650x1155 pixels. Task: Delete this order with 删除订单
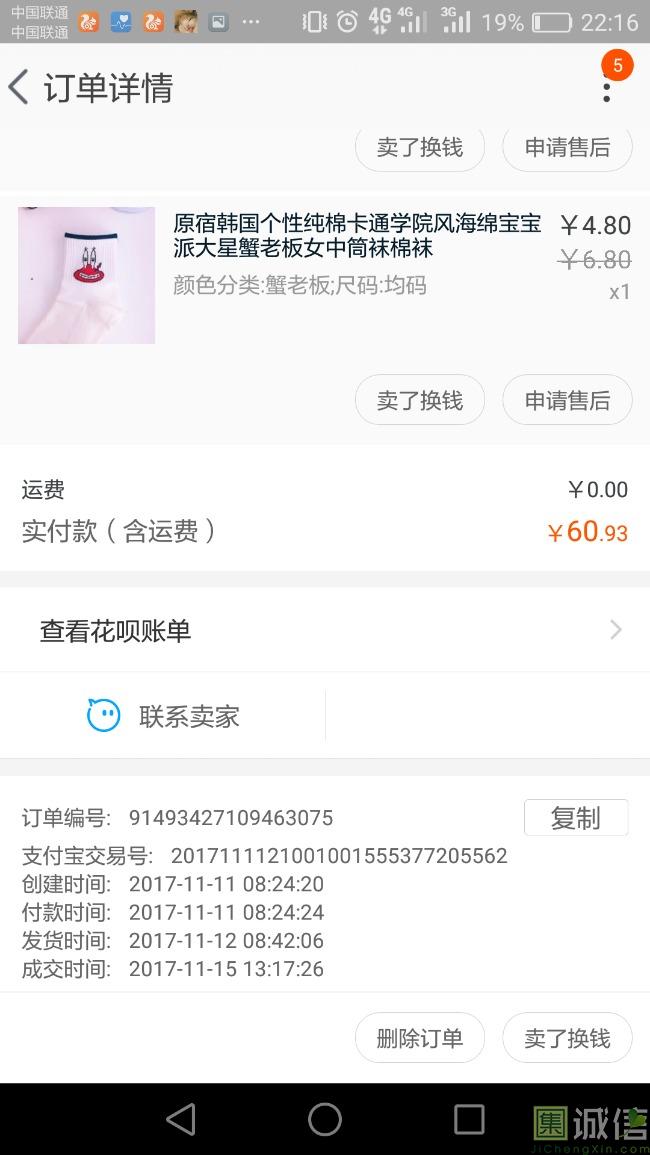coord(420,1038)
